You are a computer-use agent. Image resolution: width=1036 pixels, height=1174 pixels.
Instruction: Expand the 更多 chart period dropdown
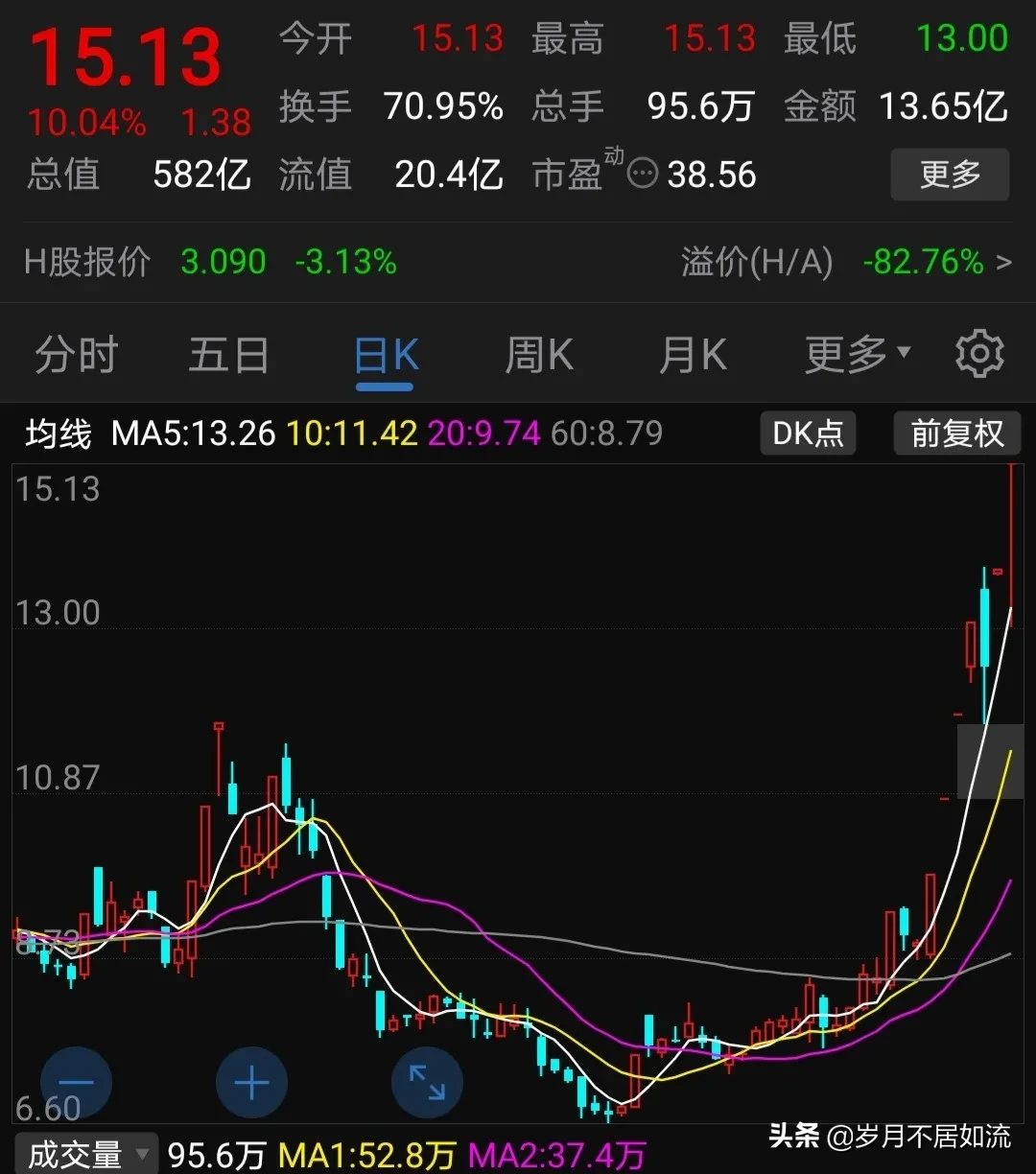click(857, 356)
